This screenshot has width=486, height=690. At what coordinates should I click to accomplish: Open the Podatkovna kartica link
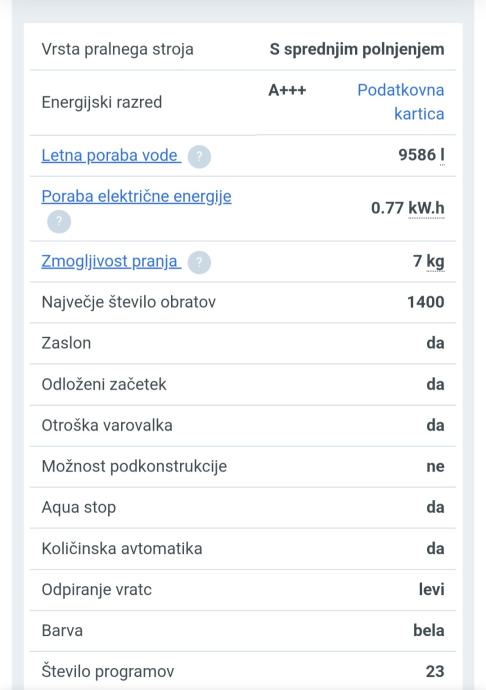coord(401,102)
